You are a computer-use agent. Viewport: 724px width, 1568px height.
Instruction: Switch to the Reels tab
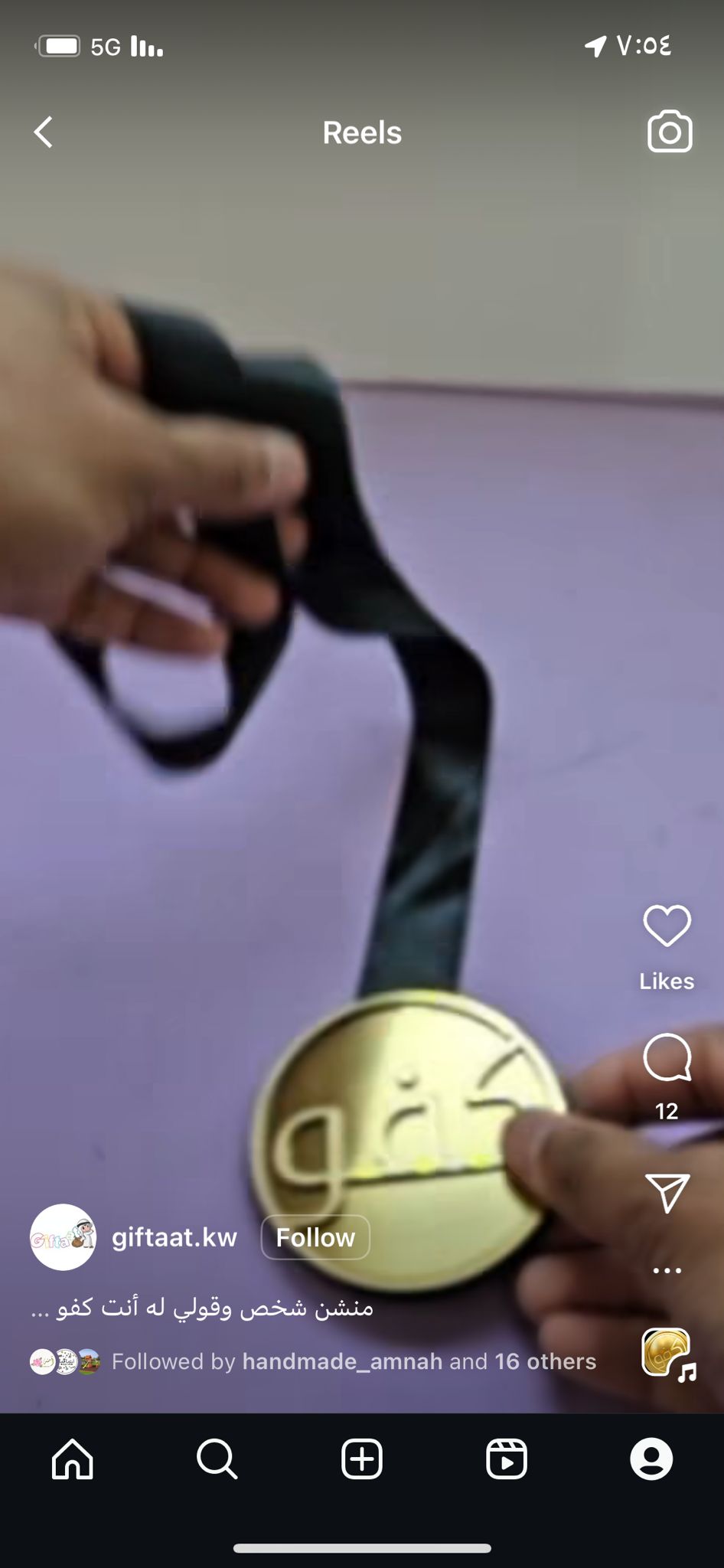tap(507, 1459)
